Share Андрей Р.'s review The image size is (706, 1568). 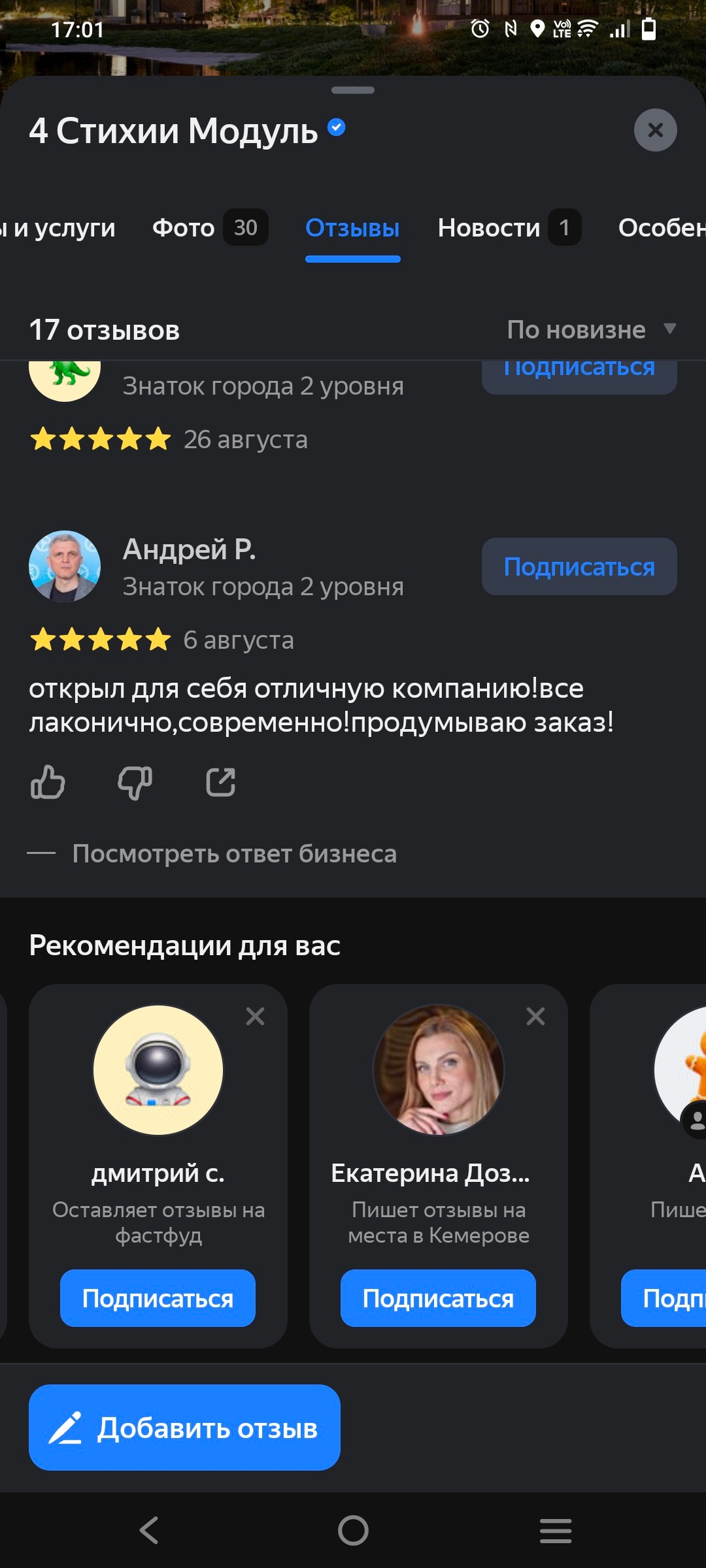click(221, 782)
